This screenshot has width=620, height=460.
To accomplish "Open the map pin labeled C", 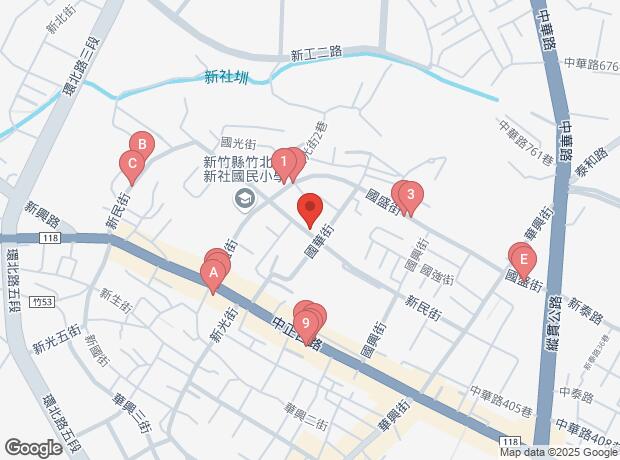I will coord(129,164).
